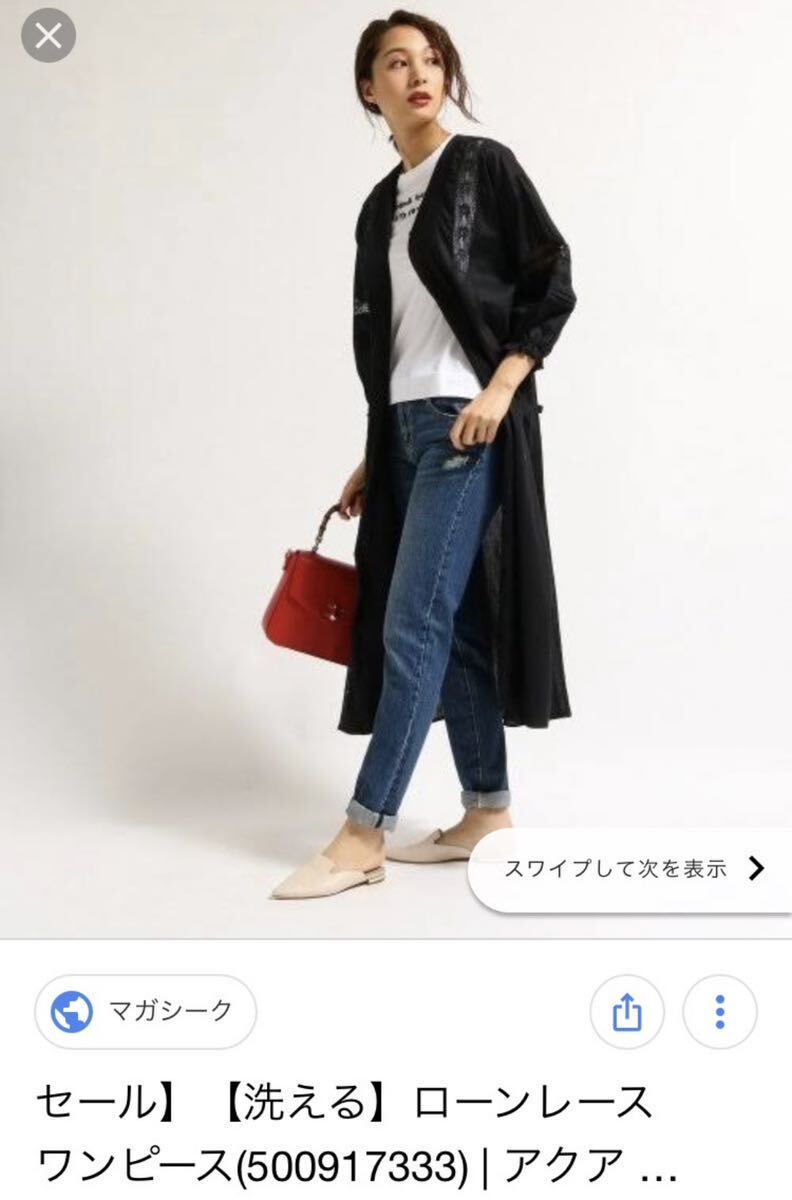Open the three-dot overflow menu

point(720,1012)
